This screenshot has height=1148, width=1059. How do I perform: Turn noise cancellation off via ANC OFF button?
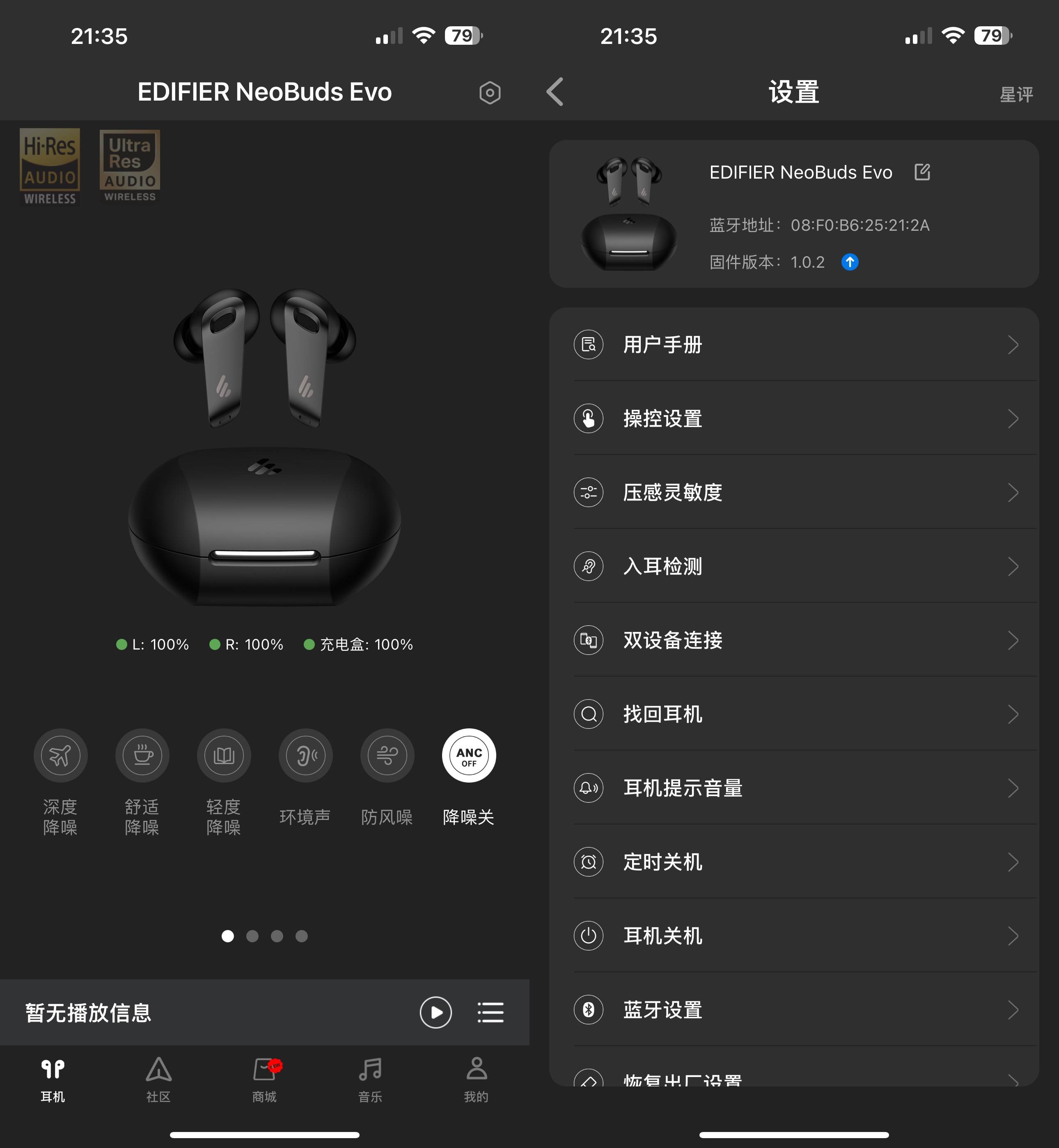click(x=469, y=755)
